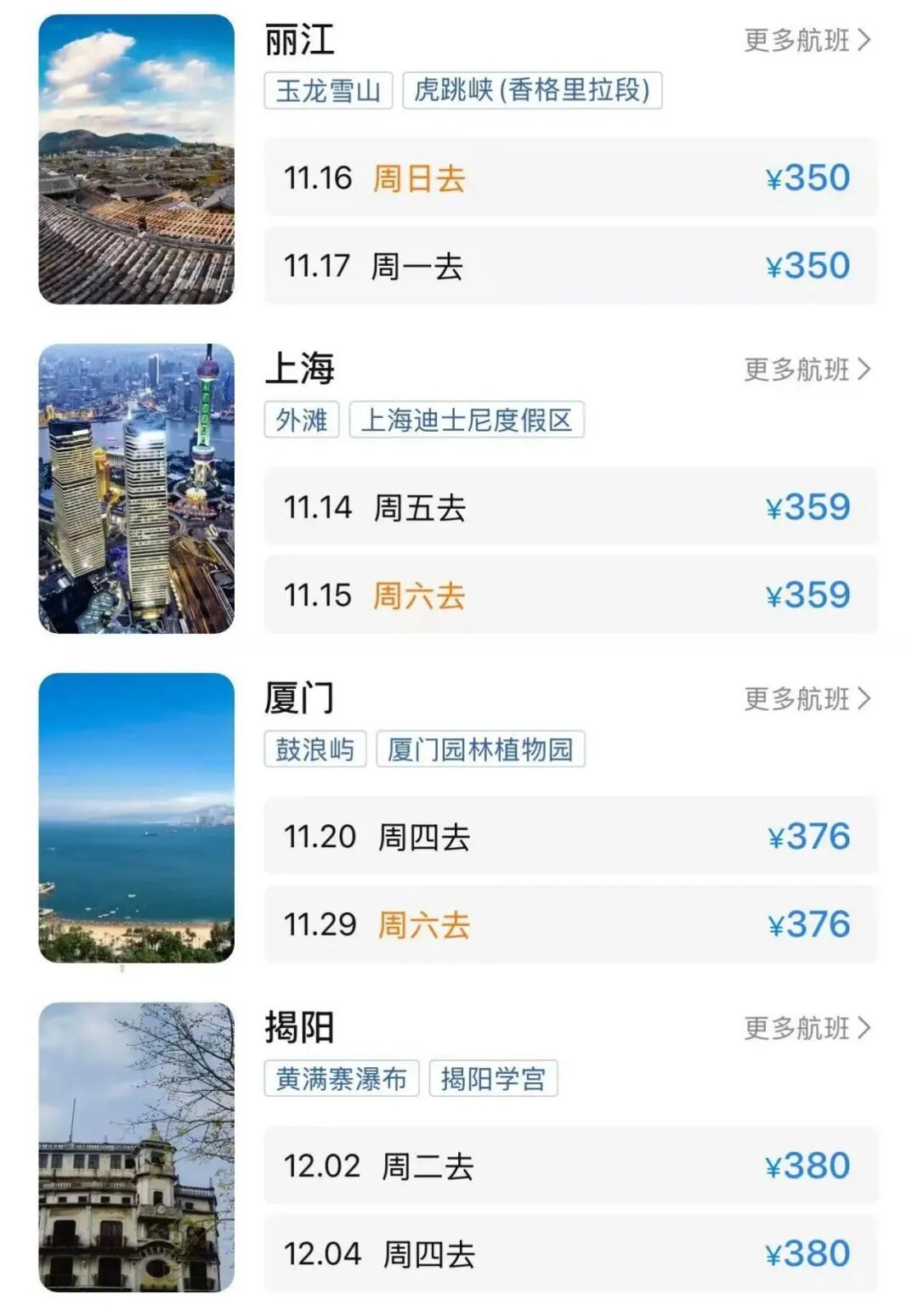
Task: Choose the 12.02 周二去 ¥380 flight
Action: (570, 1166)
